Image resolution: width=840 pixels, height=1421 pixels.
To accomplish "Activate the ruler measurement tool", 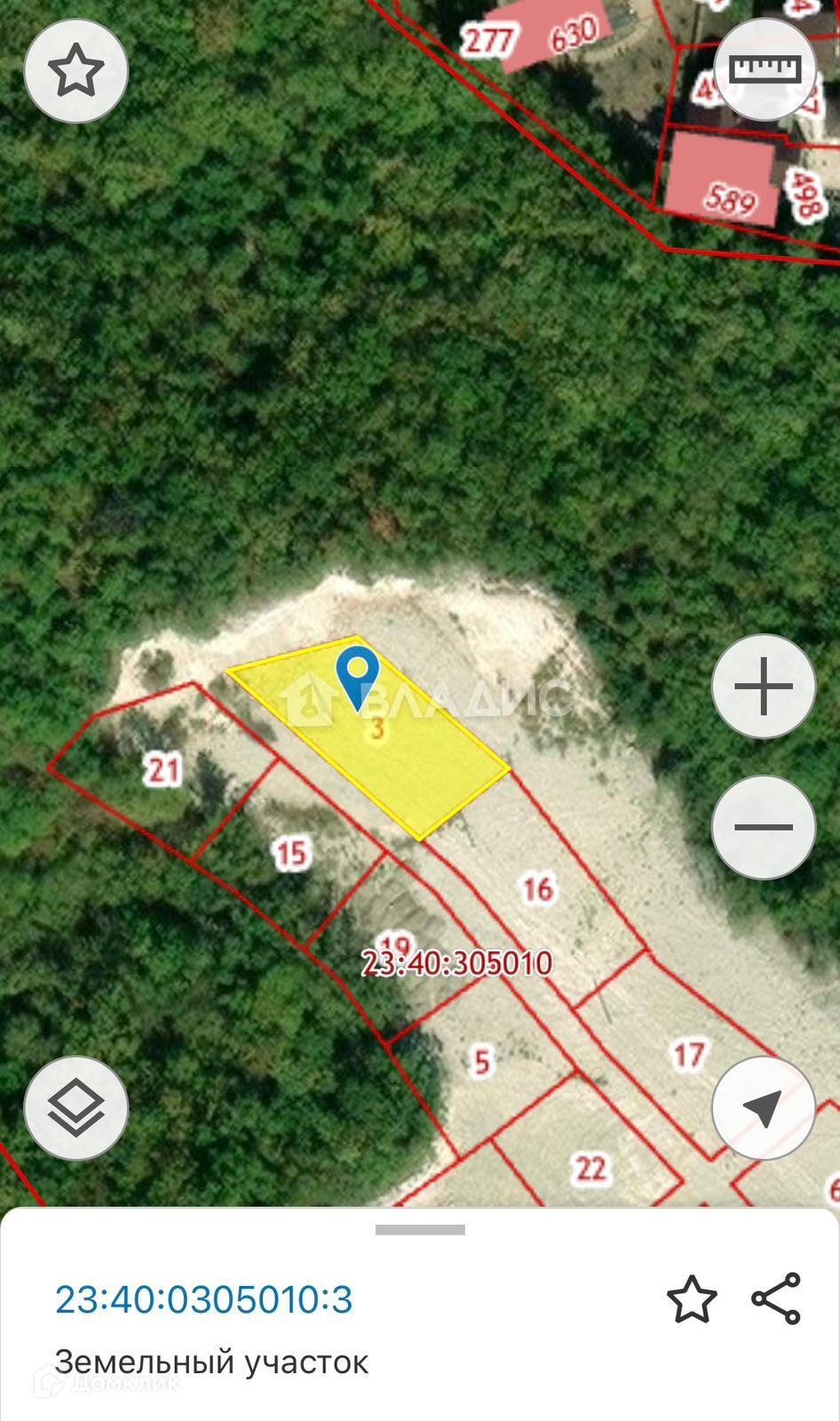I will pos(765,69).
